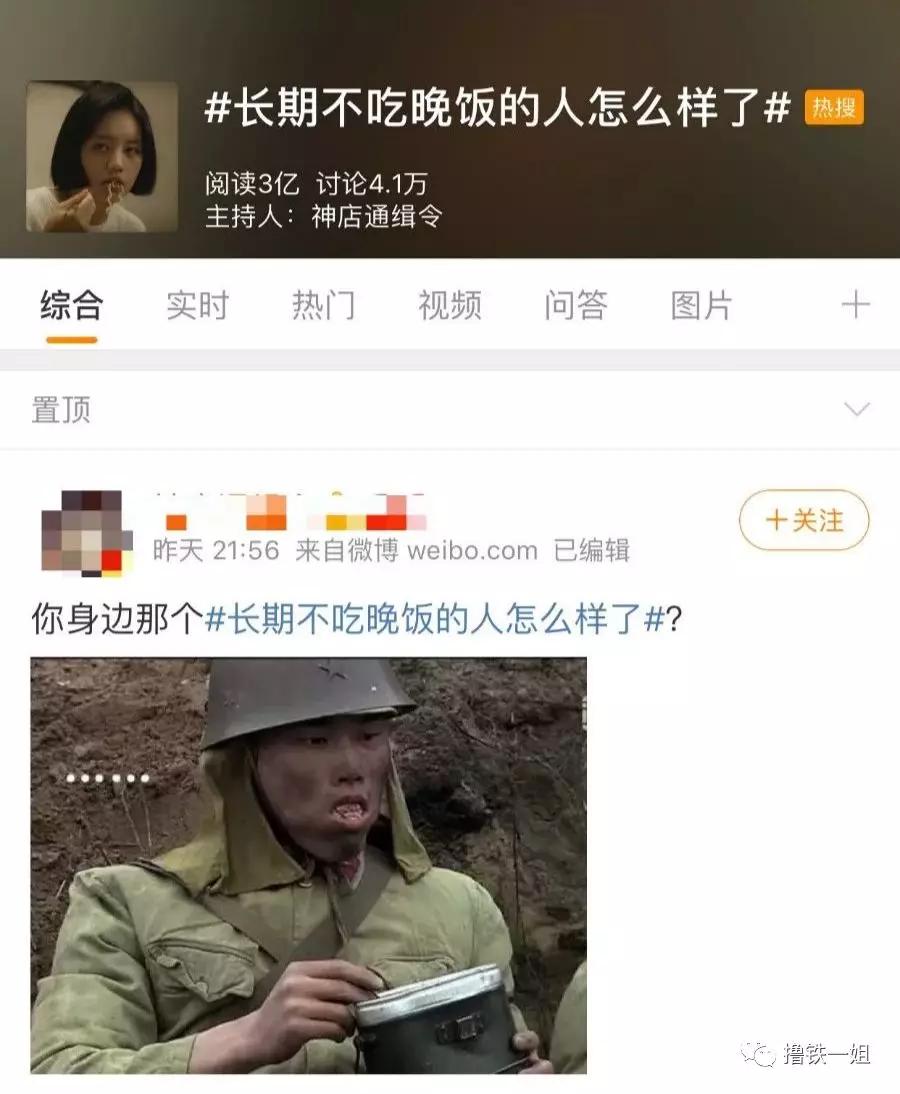Switch to the 实时 tab
The image size is (900, 1094).
coord(197,306)
